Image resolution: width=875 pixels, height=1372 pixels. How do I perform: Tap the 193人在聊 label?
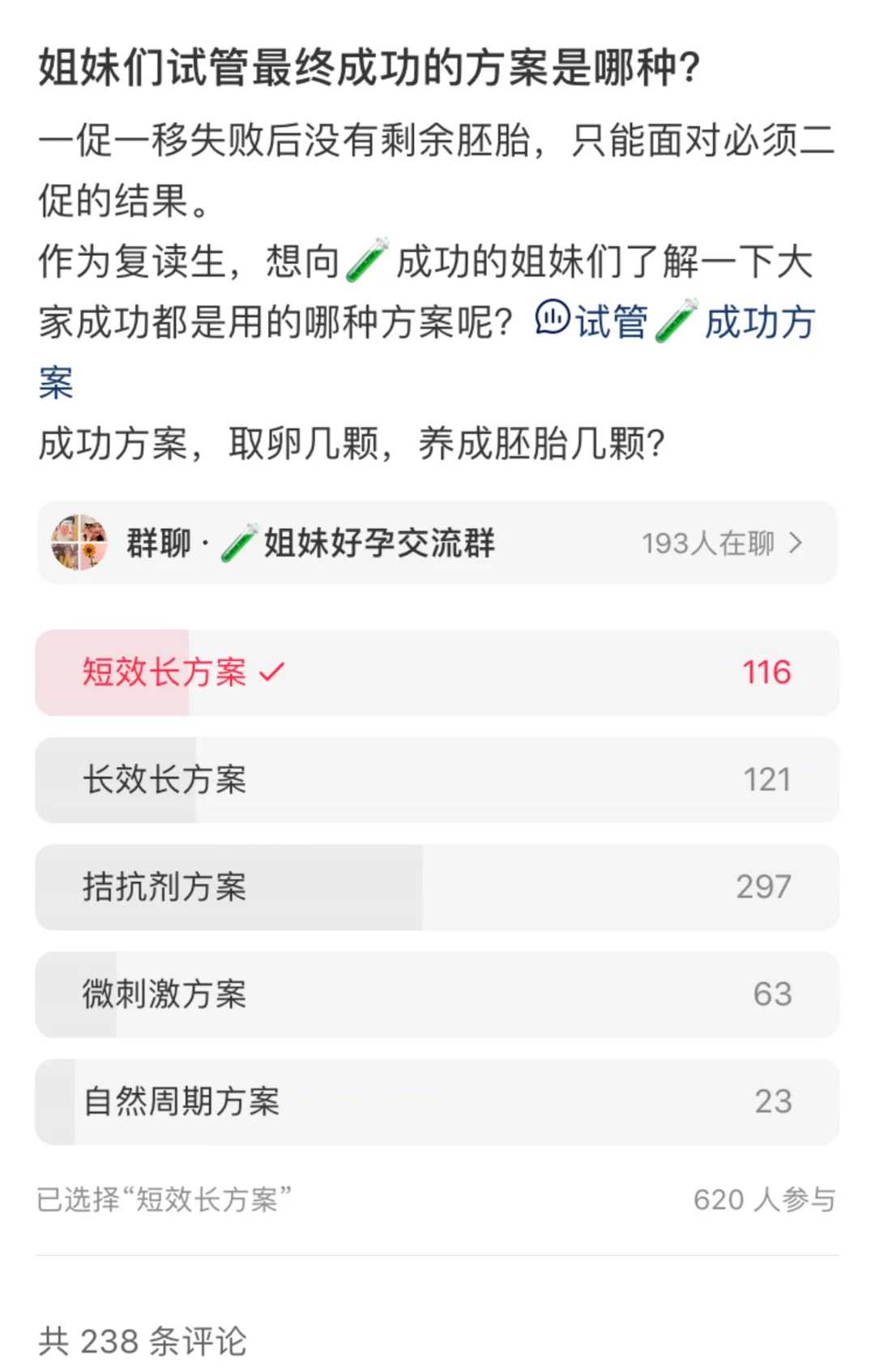pos(710,543)
